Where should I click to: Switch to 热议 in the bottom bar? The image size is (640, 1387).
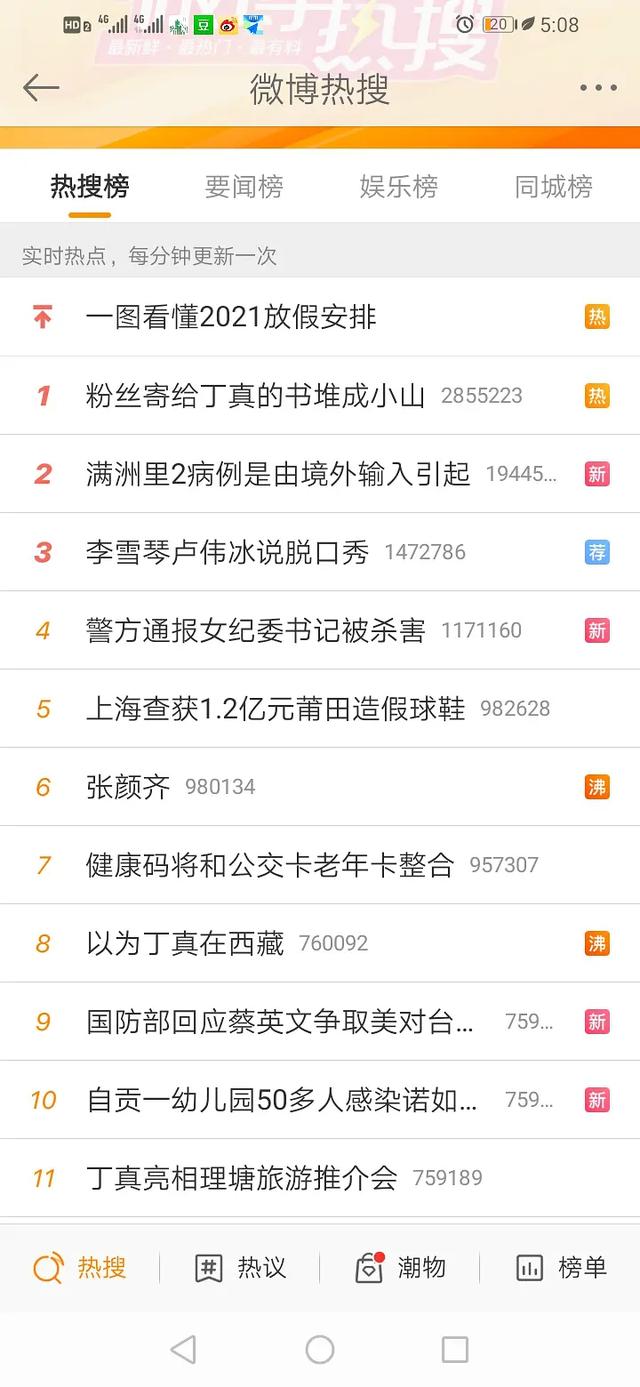point(240,1268)
